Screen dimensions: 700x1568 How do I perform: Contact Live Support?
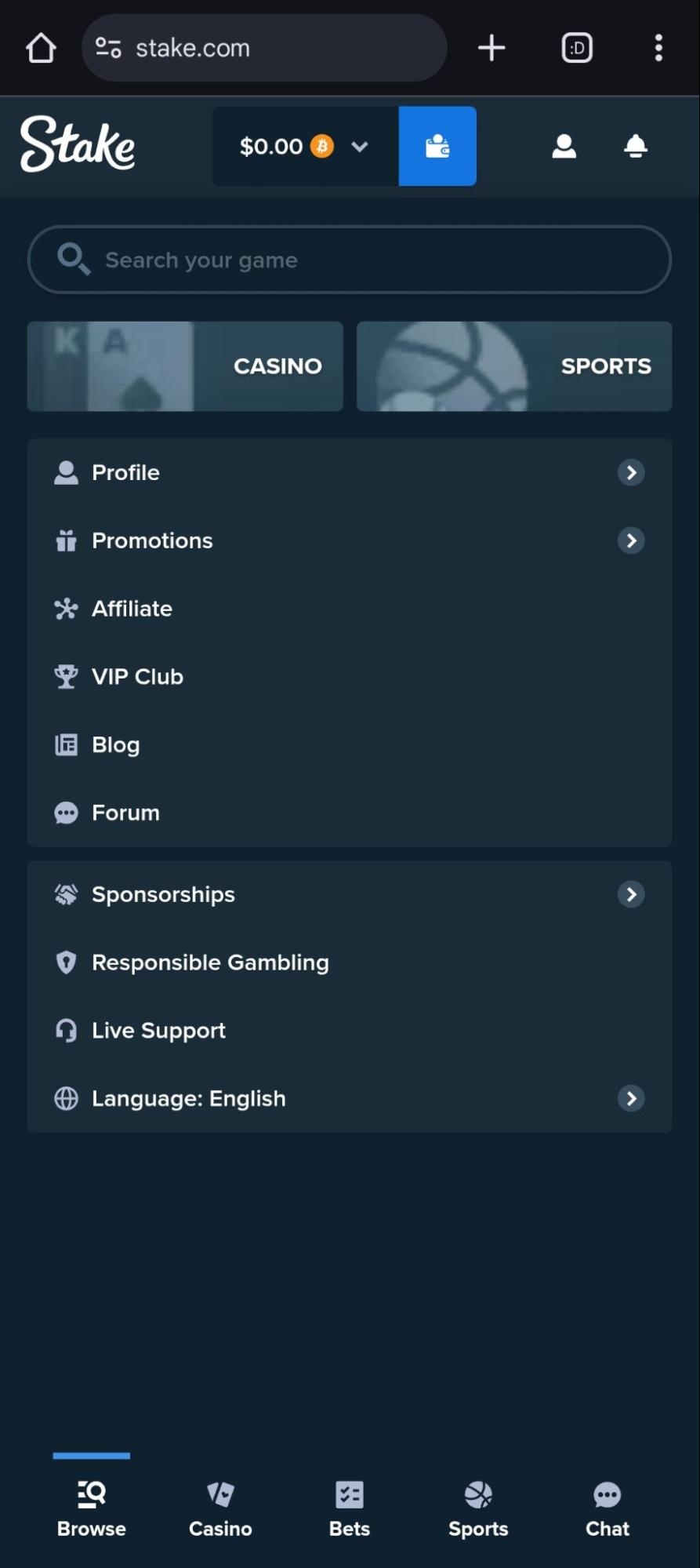coord(158,1031)
